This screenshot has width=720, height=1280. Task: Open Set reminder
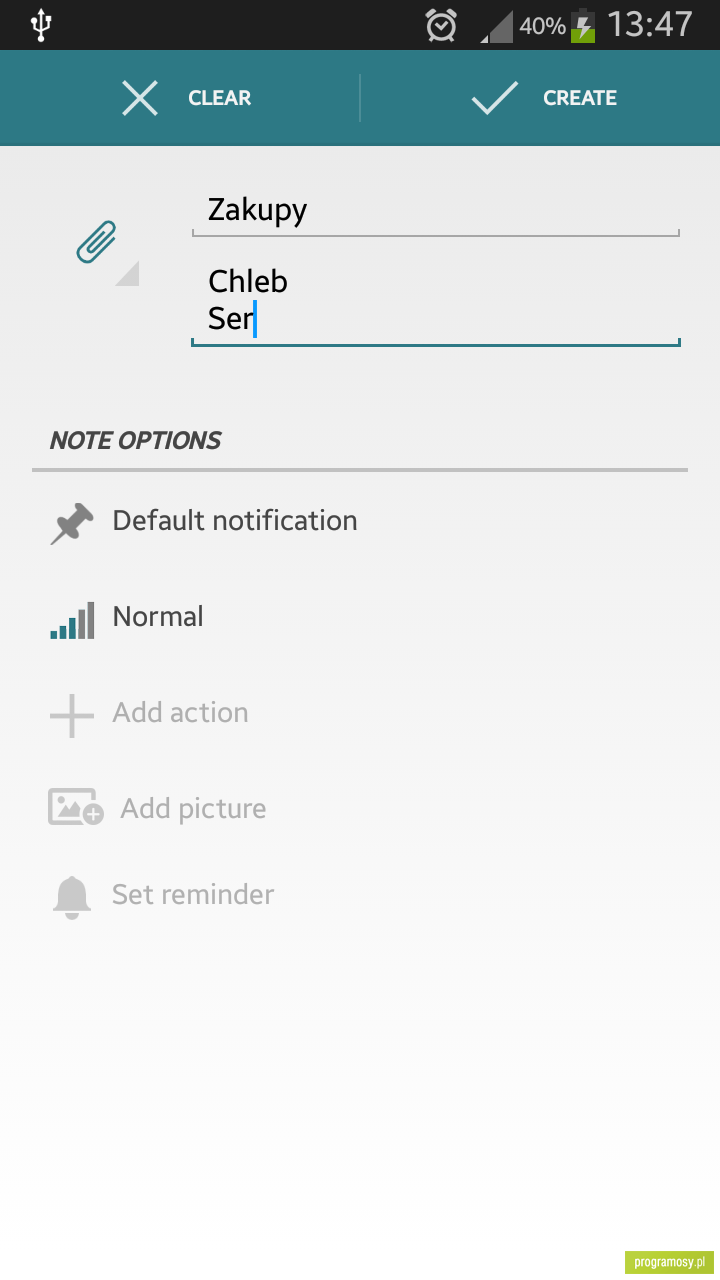[360, 895]
